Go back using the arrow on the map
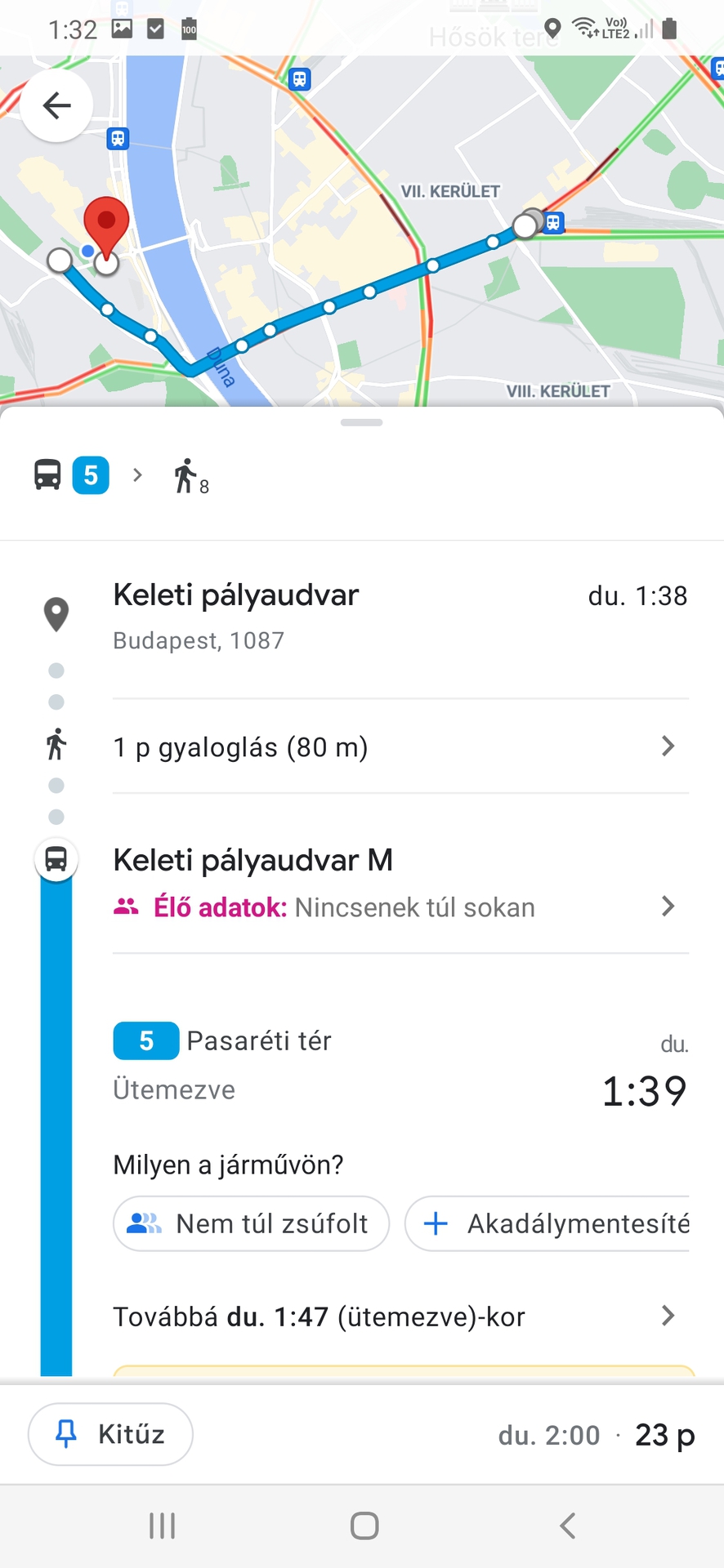 coord(56,105)
